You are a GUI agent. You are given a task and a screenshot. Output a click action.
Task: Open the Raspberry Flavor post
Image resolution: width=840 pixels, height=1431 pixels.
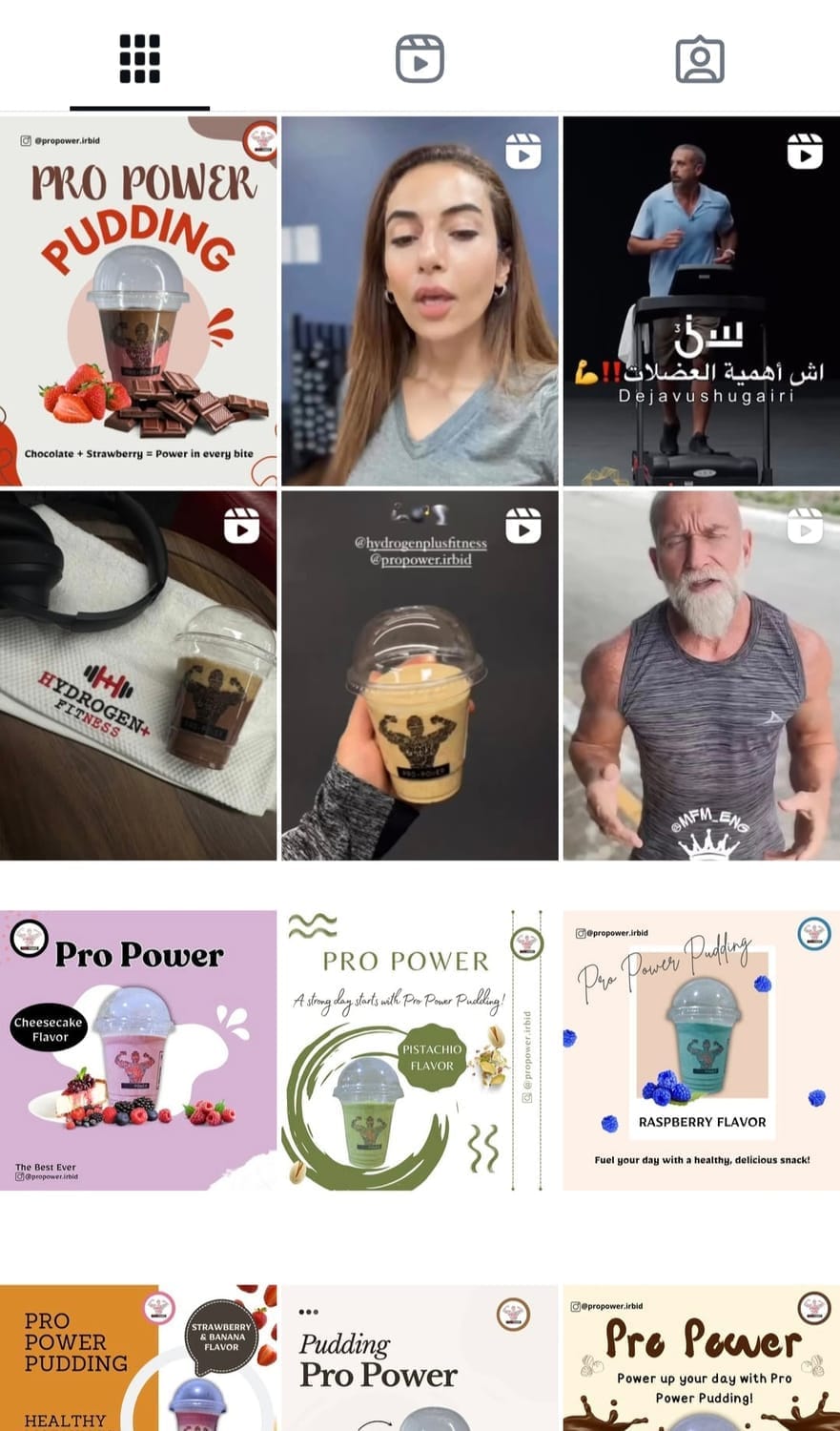(x=701, y=1049)
